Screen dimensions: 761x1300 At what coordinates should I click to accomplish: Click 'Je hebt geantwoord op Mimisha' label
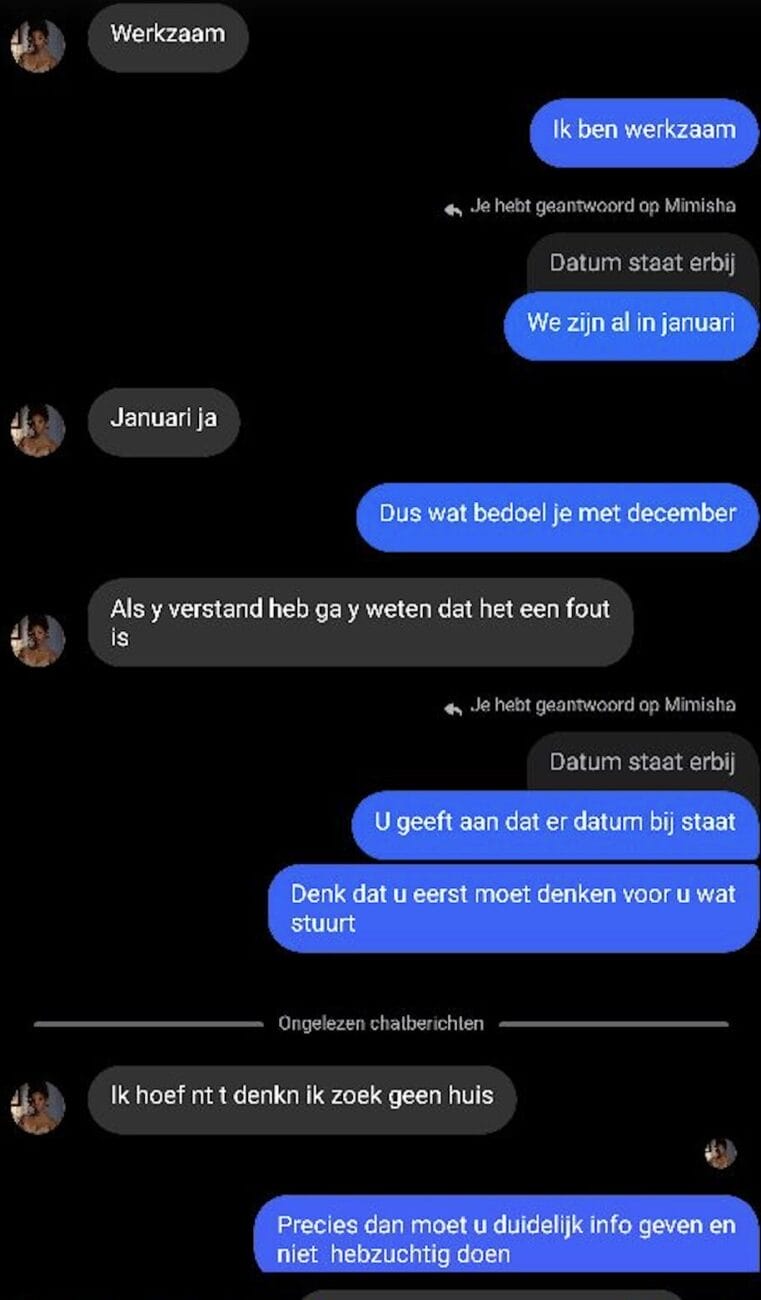(600, 206)
